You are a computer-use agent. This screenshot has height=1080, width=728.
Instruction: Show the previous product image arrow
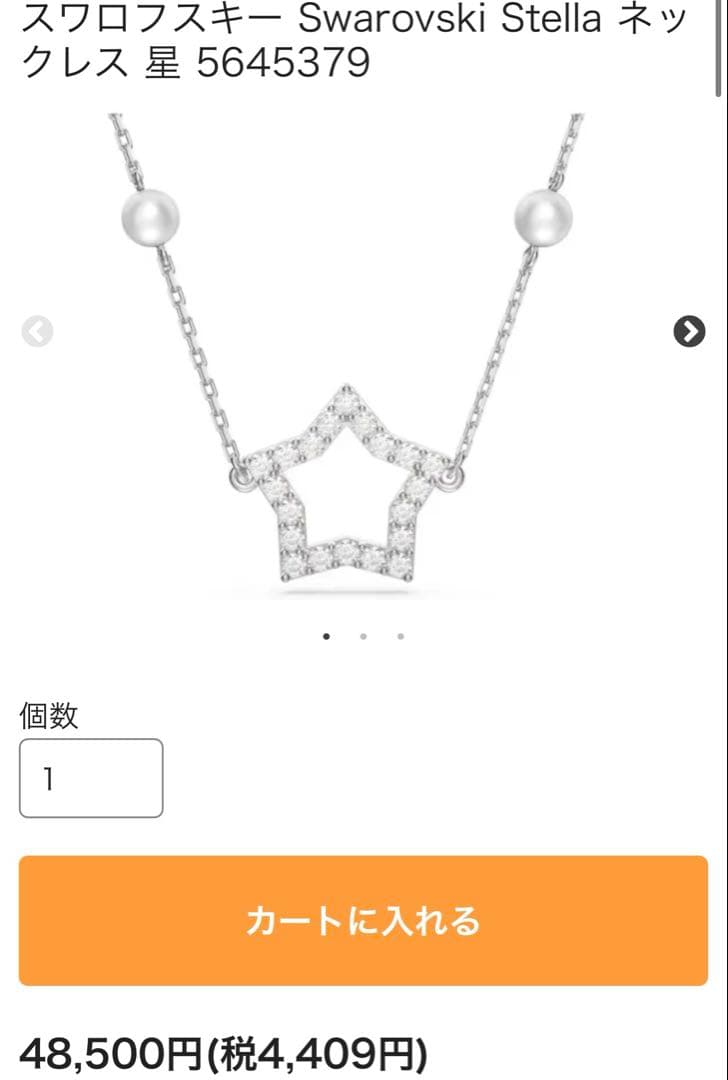coord(37,331)
